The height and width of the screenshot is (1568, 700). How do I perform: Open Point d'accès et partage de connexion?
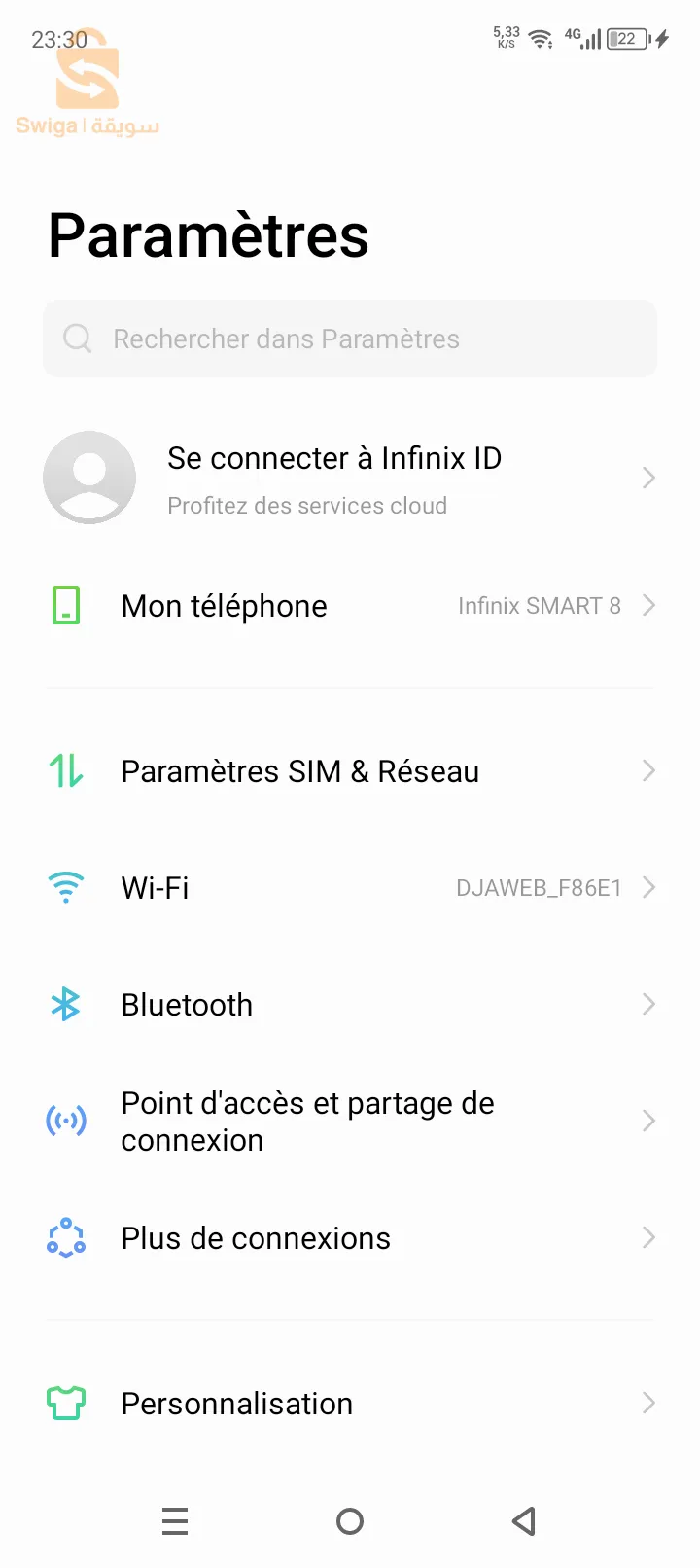click(350, 1122)
